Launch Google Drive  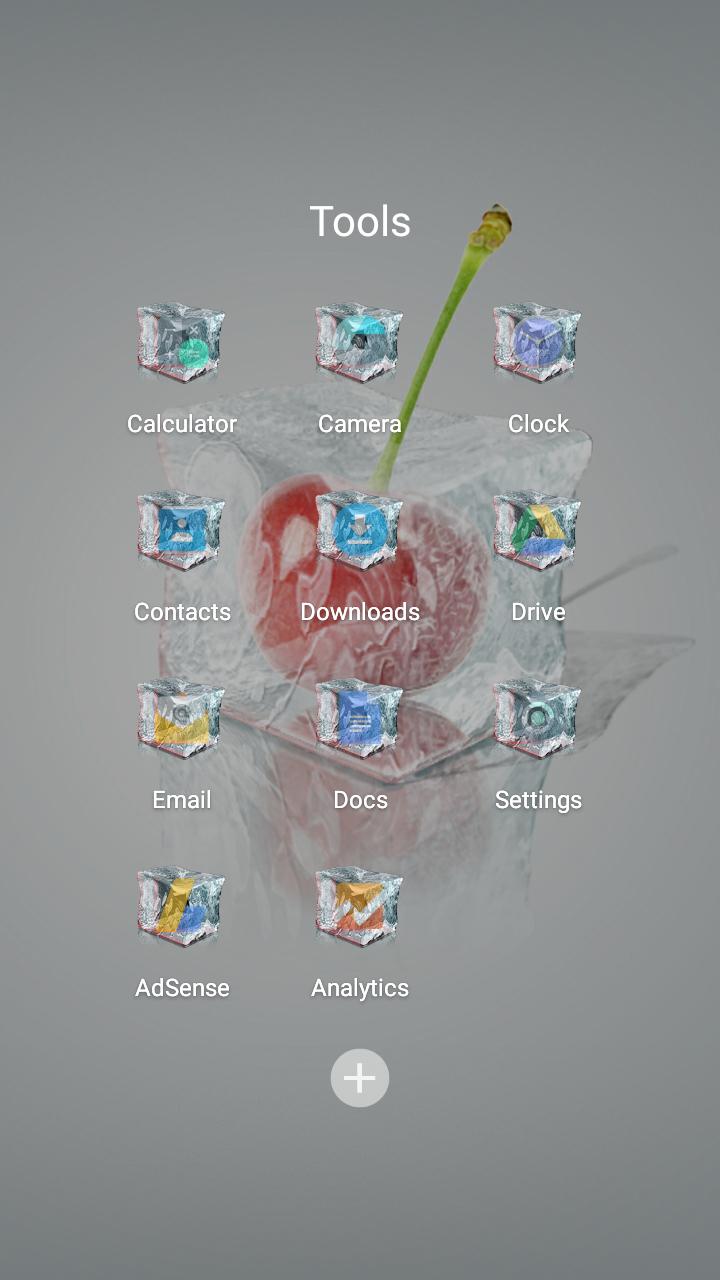pyautogui.click(x=537, y=532)
